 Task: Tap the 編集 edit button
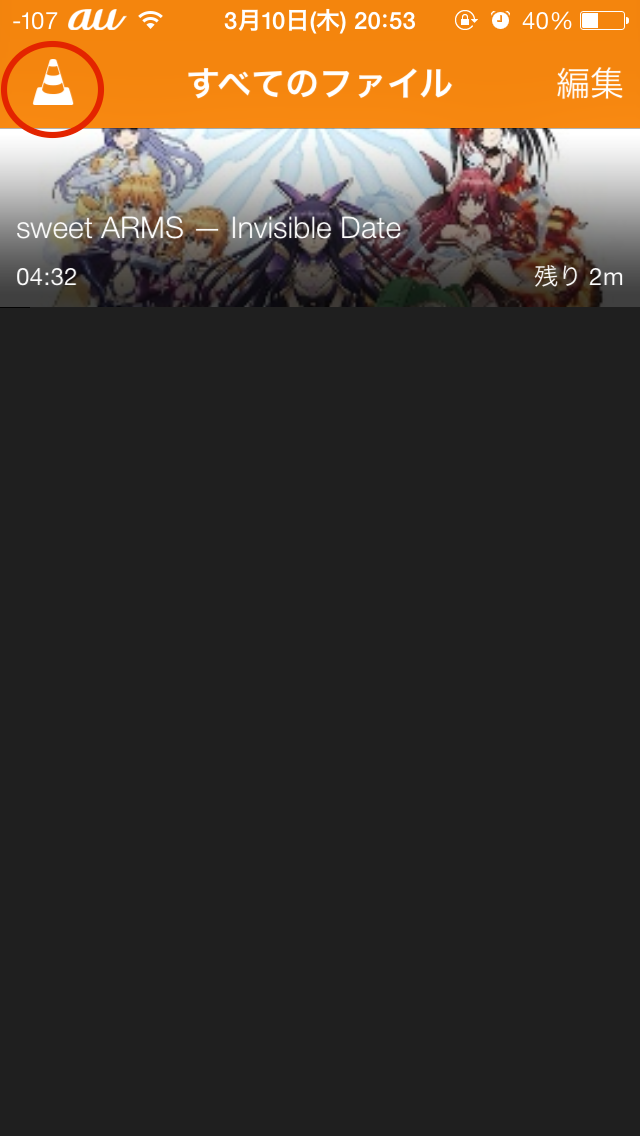(x=589, y=85)
